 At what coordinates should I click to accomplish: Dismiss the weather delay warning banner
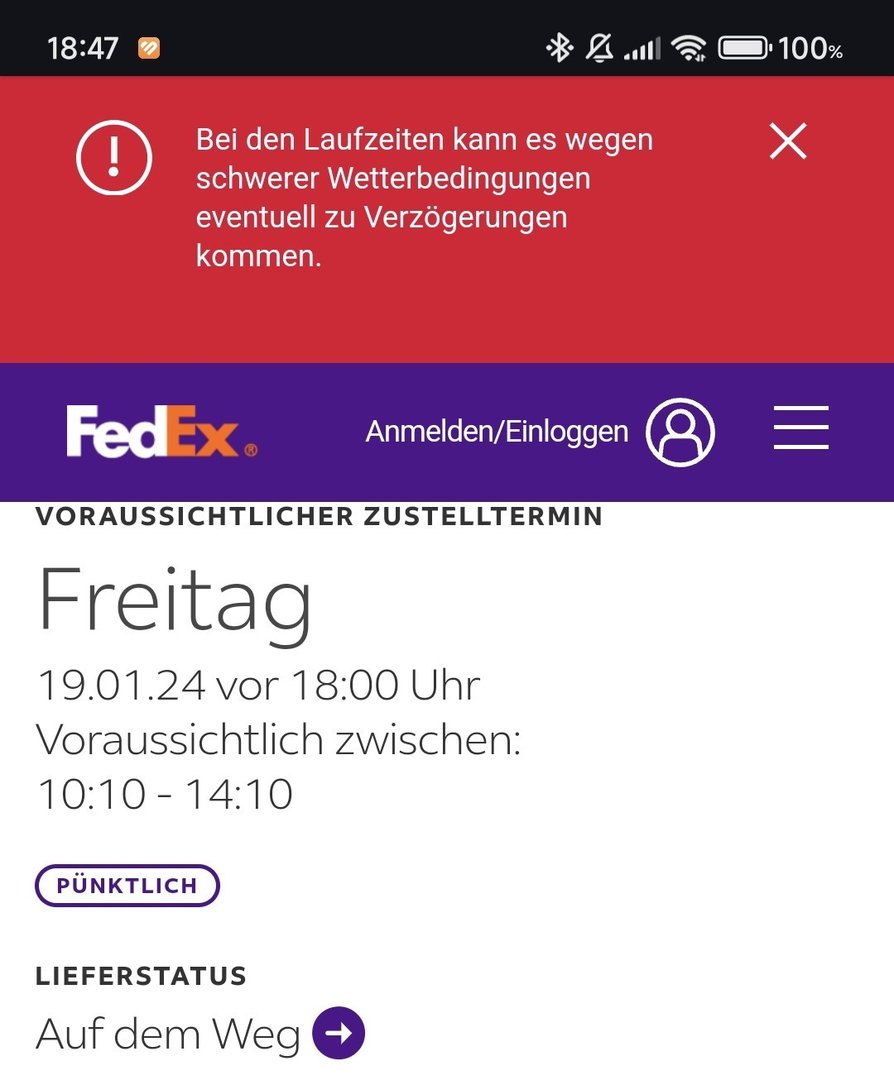[787, 142]
